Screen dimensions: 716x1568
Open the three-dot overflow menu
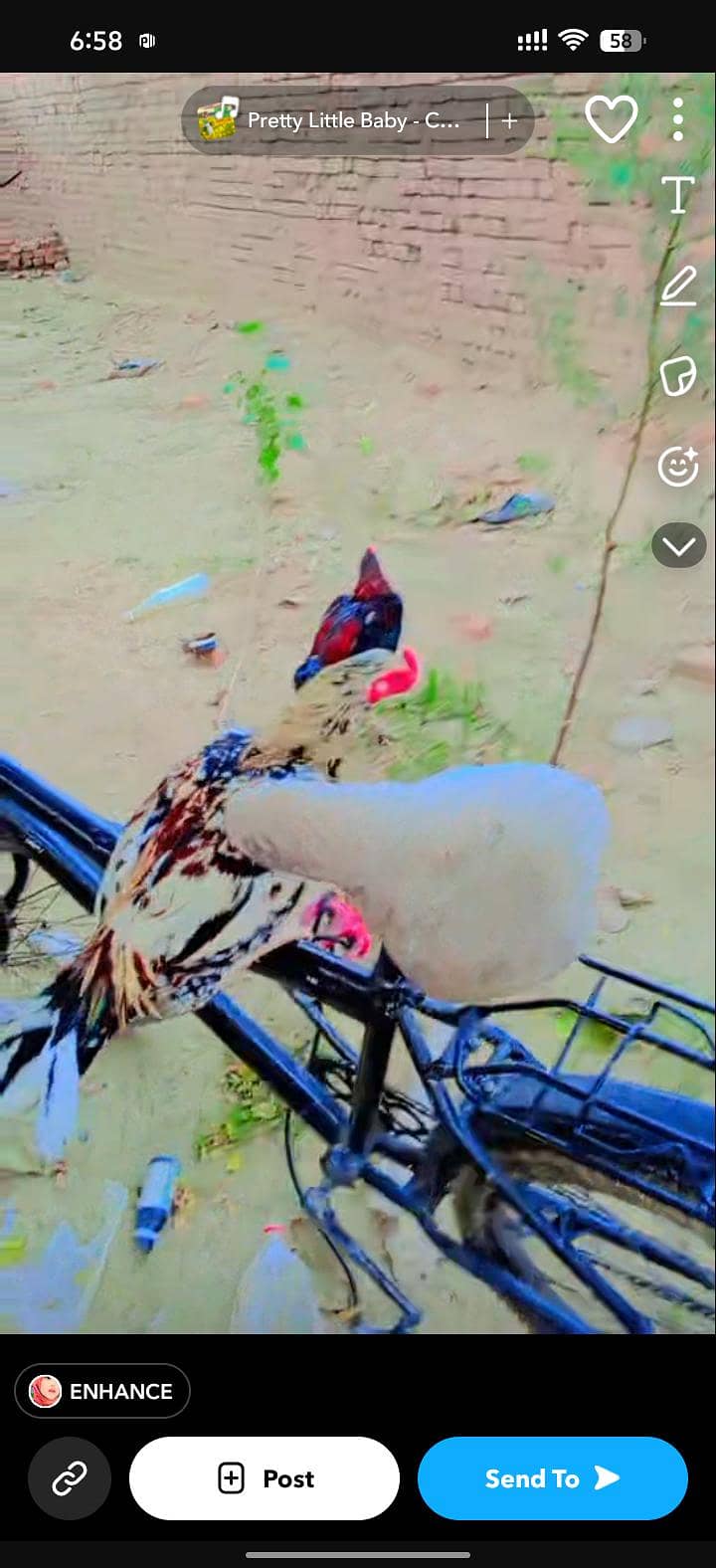coord(677,119)
